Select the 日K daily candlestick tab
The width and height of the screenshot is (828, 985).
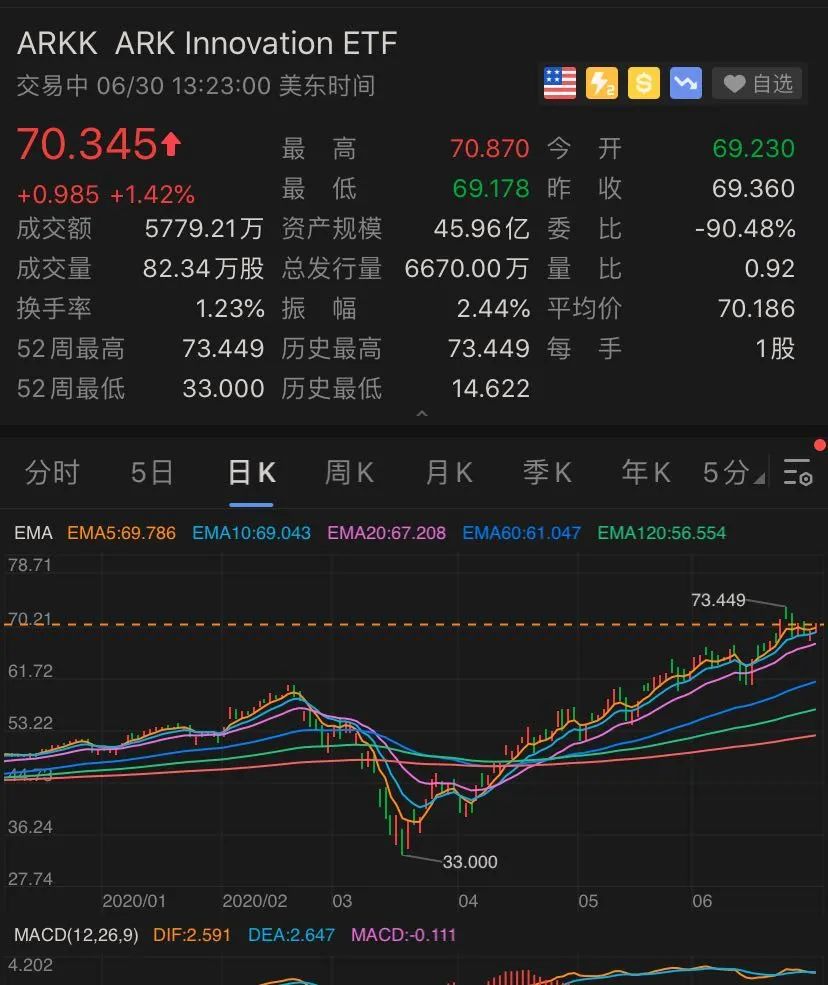(x=251, y=472)
